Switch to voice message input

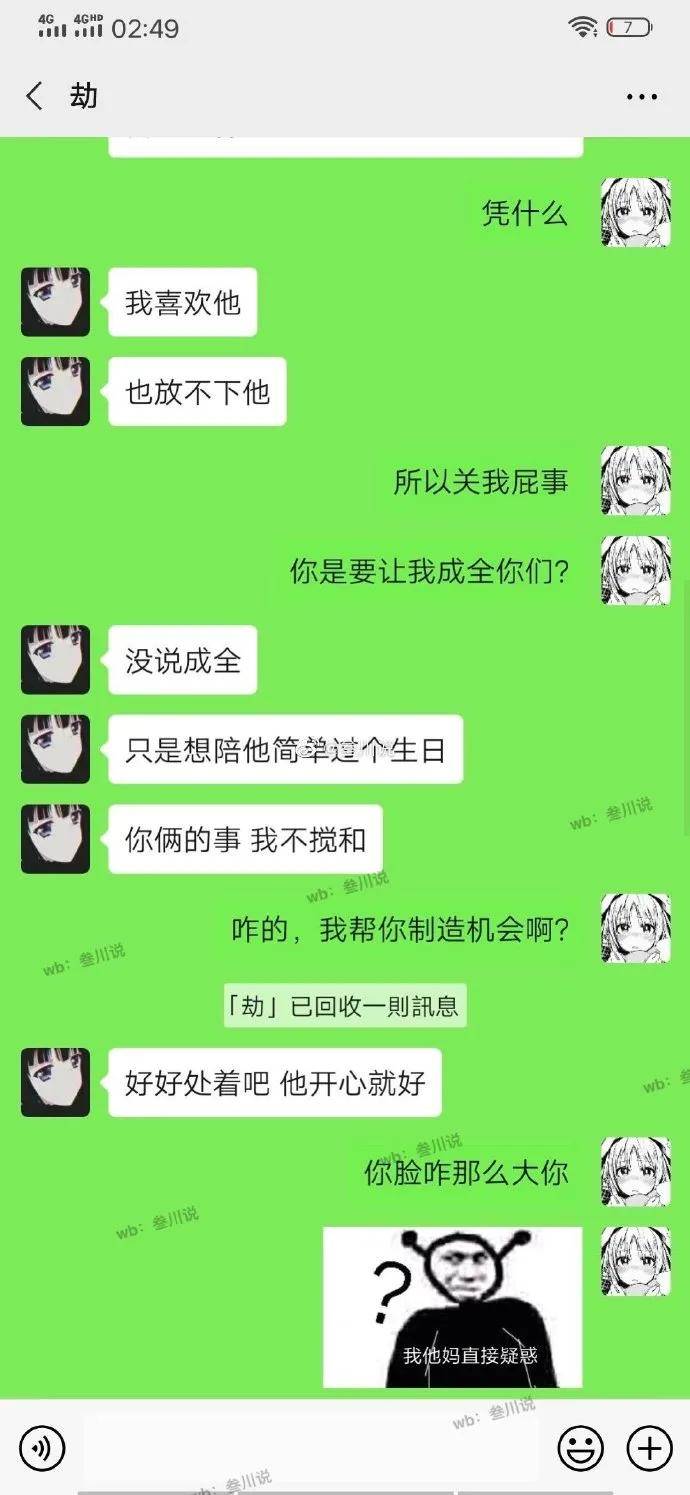click(x=41, y=1447)
